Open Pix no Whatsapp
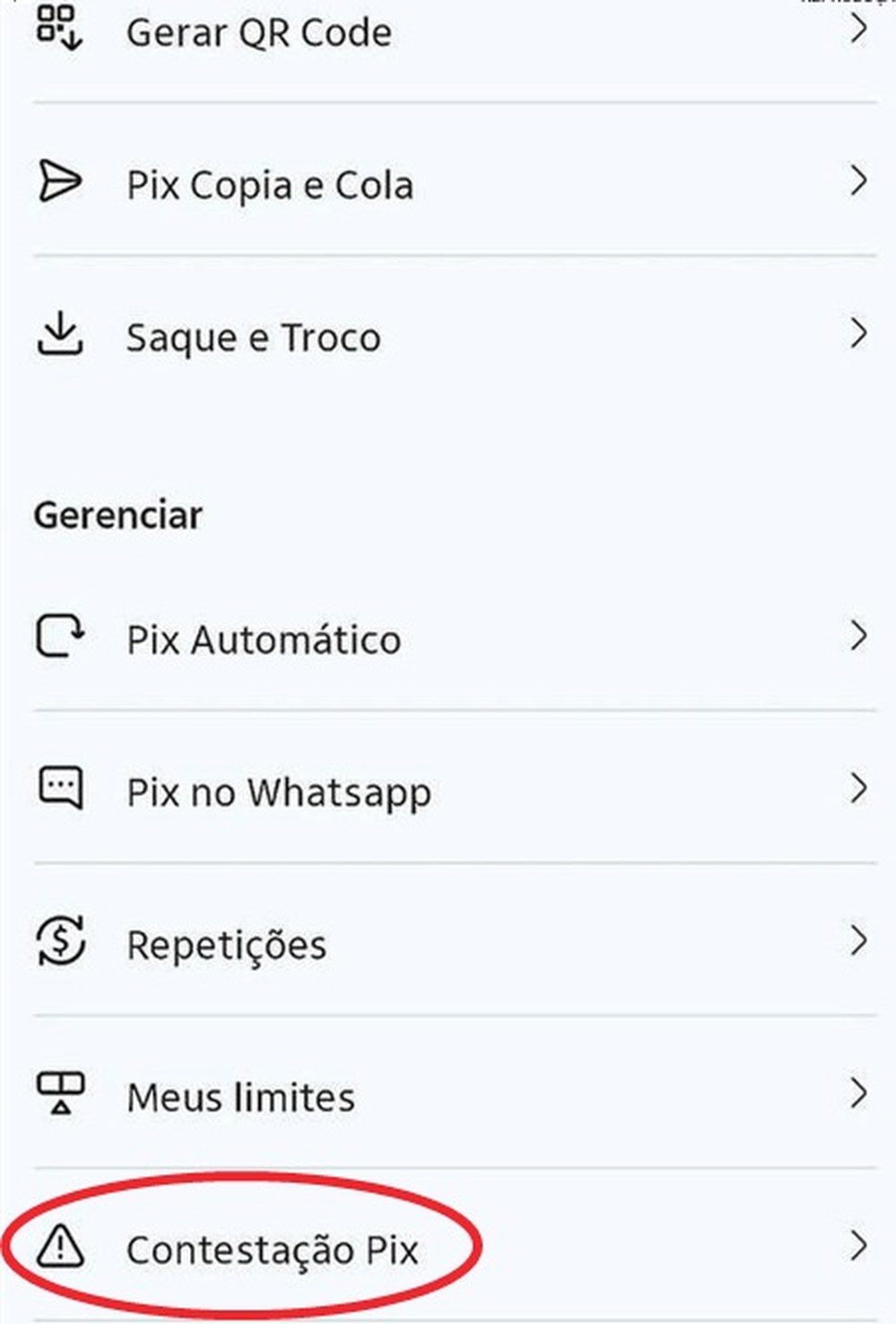 coord(278,792)
